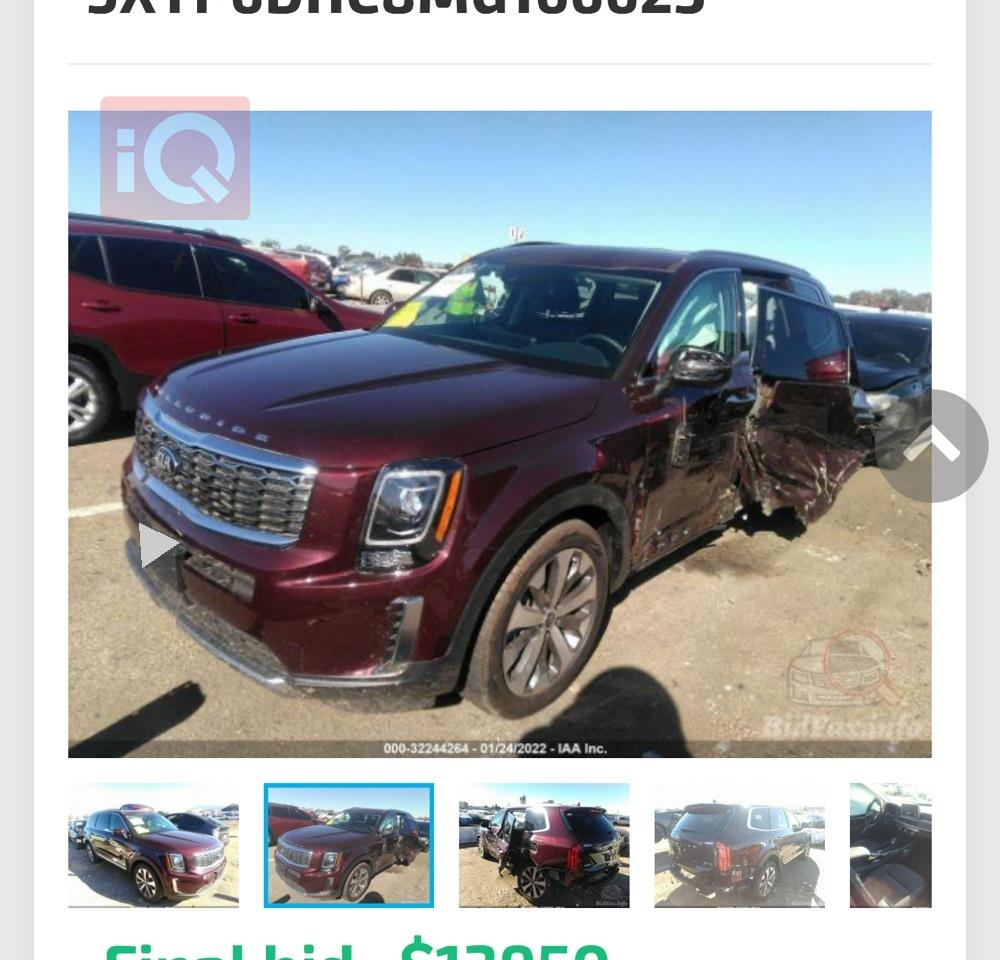Image resolution: width=1000 pixels, height=960 pixels.
Task: Select the fourth thumbnail showing rear view
Action: coord(739,845)
